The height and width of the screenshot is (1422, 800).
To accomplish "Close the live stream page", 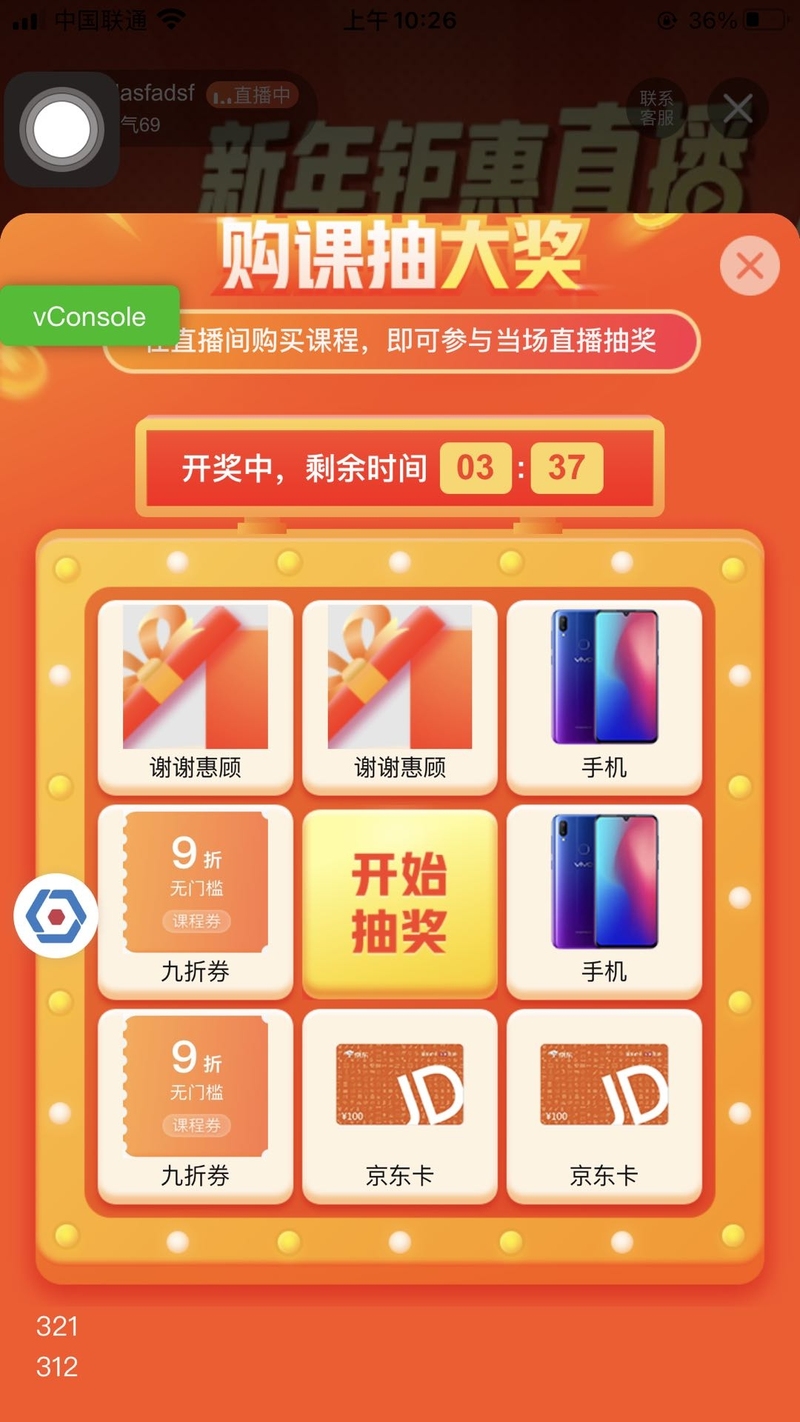I will coord(738,108).
